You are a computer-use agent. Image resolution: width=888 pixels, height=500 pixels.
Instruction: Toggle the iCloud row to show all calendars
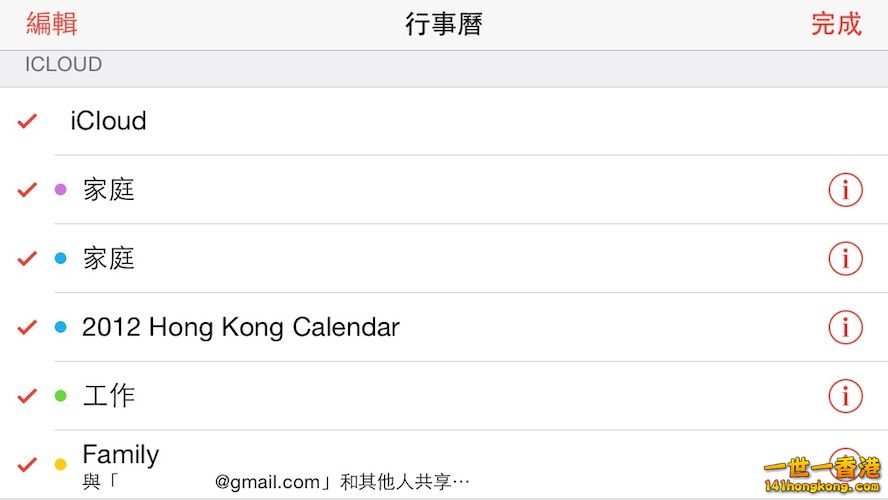click(108, 121)
